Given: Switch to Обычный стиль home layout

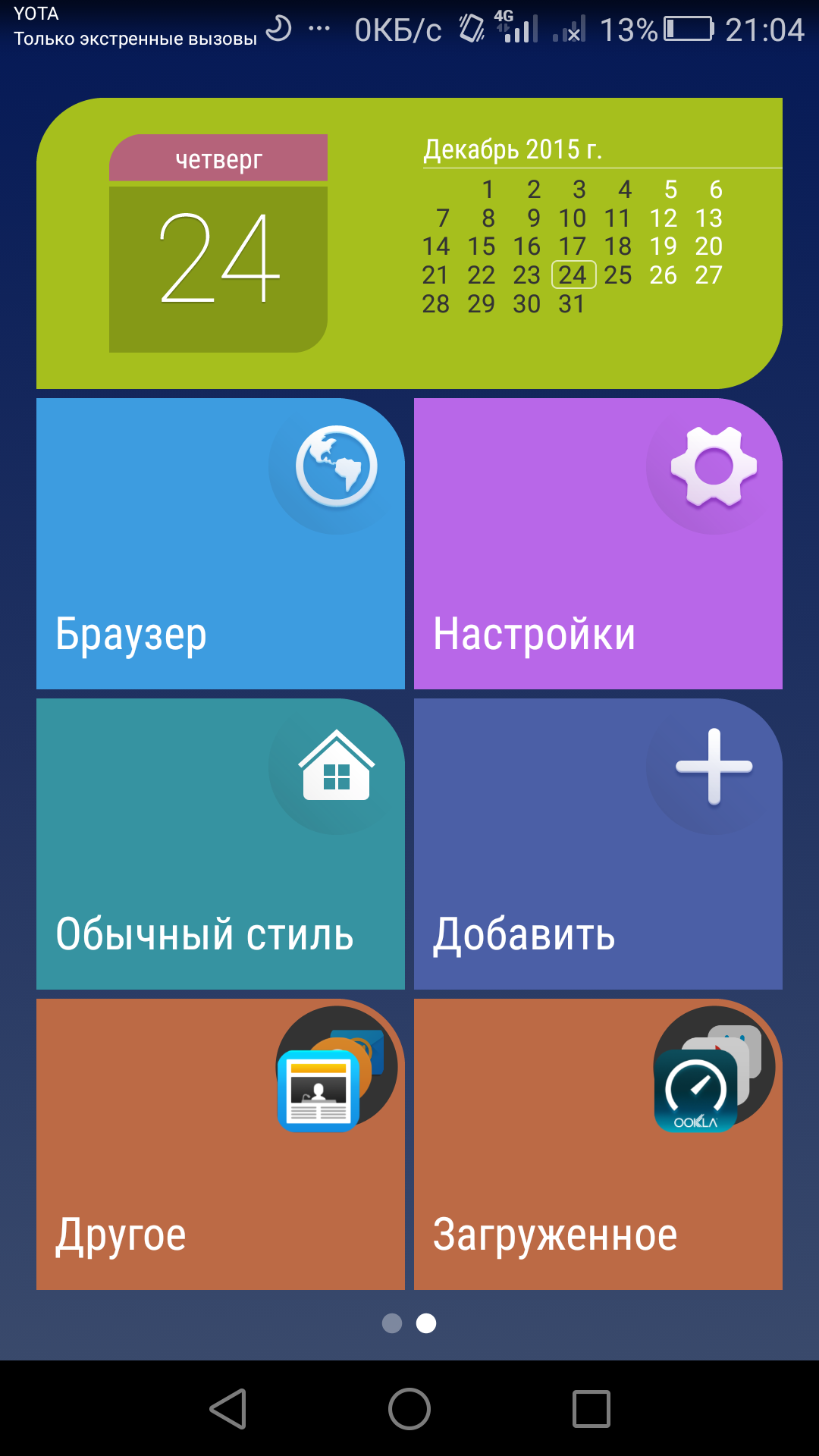Looking at the screenshot, I should tap(221, 844).
